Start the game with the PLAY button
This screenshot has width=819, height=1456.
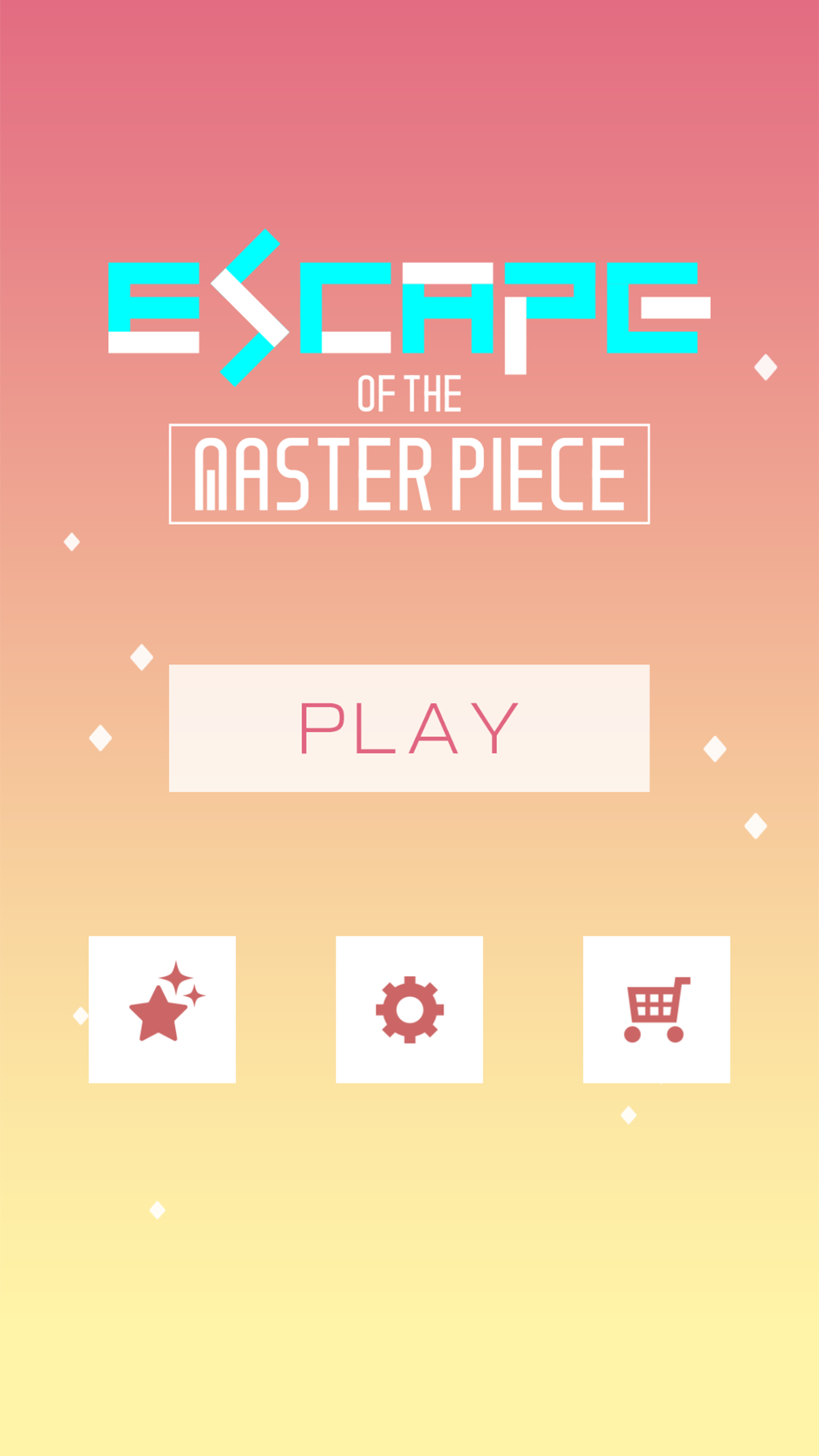pos(409,728)
